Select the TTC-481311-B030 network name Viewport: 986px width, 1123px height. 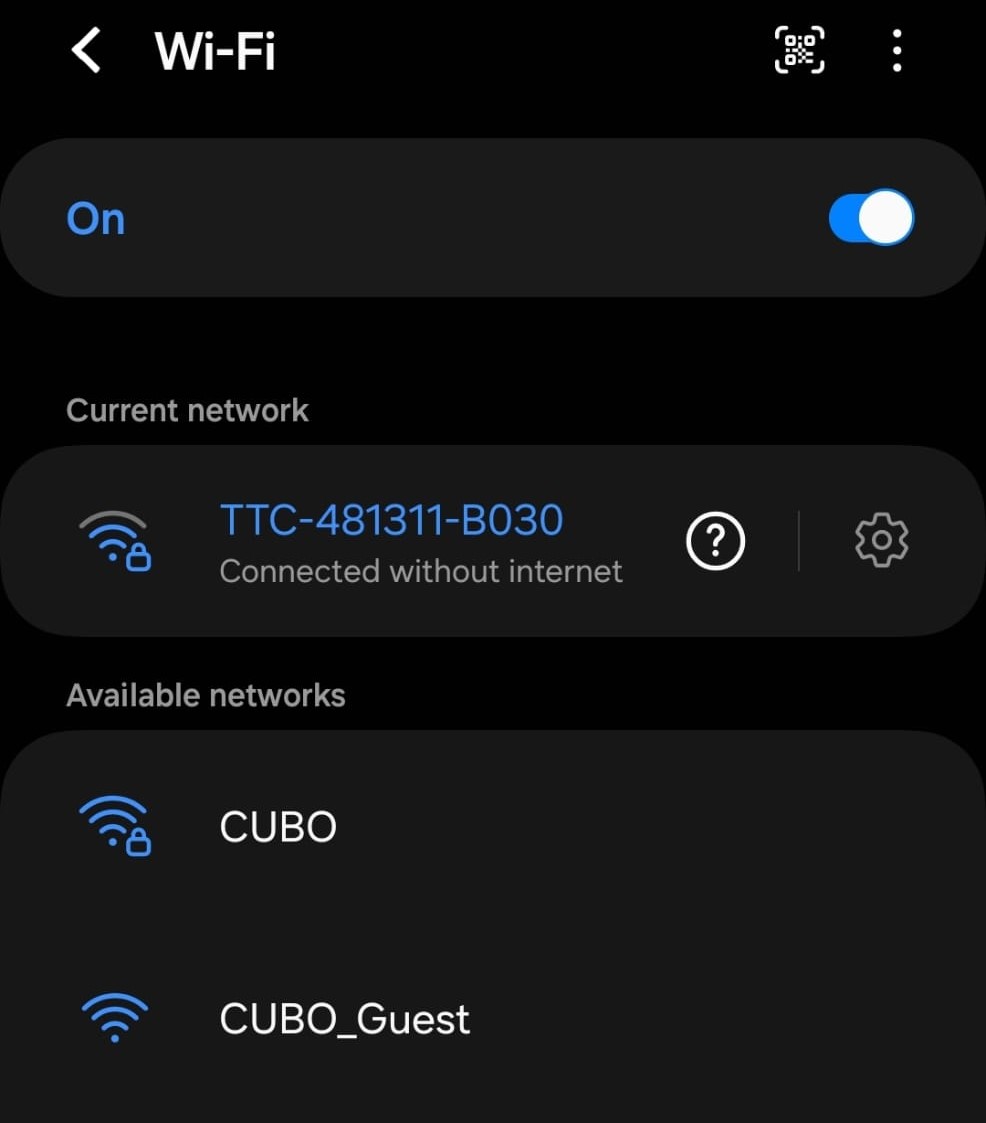pyautogui.click(x=391, y=519)
